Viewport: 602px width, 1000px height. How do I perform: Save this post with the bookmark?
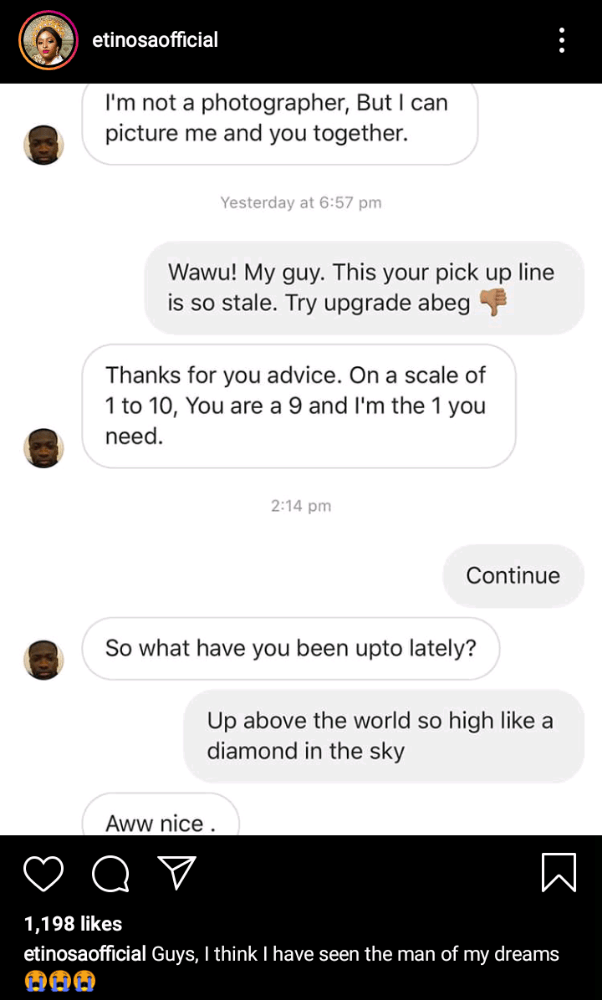[x=558, y=872]
